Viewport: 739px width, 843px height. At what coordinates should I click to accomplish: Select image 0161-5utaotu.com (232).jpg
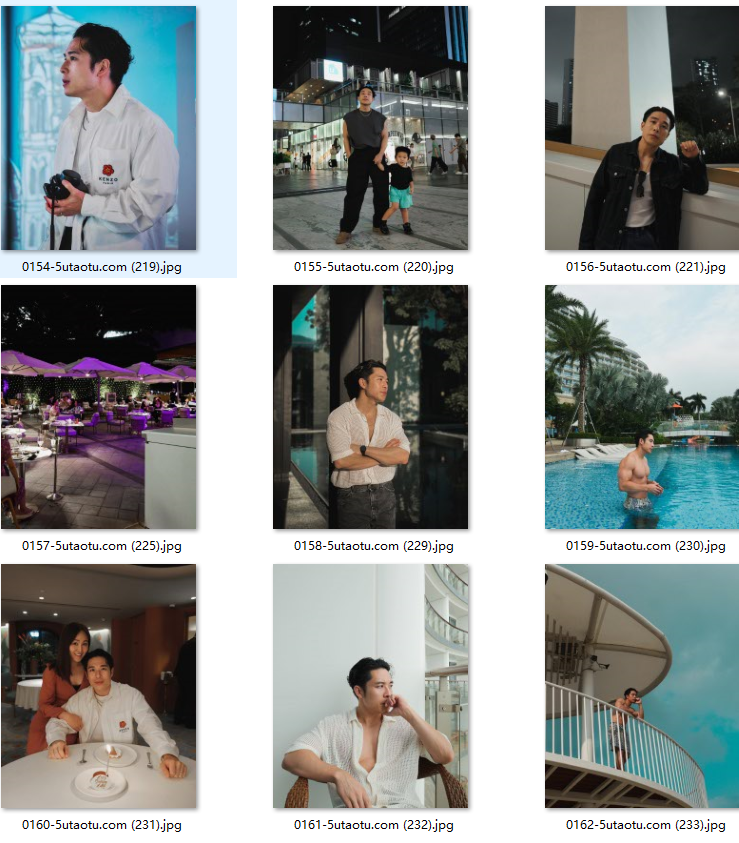pyautogui.click(x=370, y=686)
